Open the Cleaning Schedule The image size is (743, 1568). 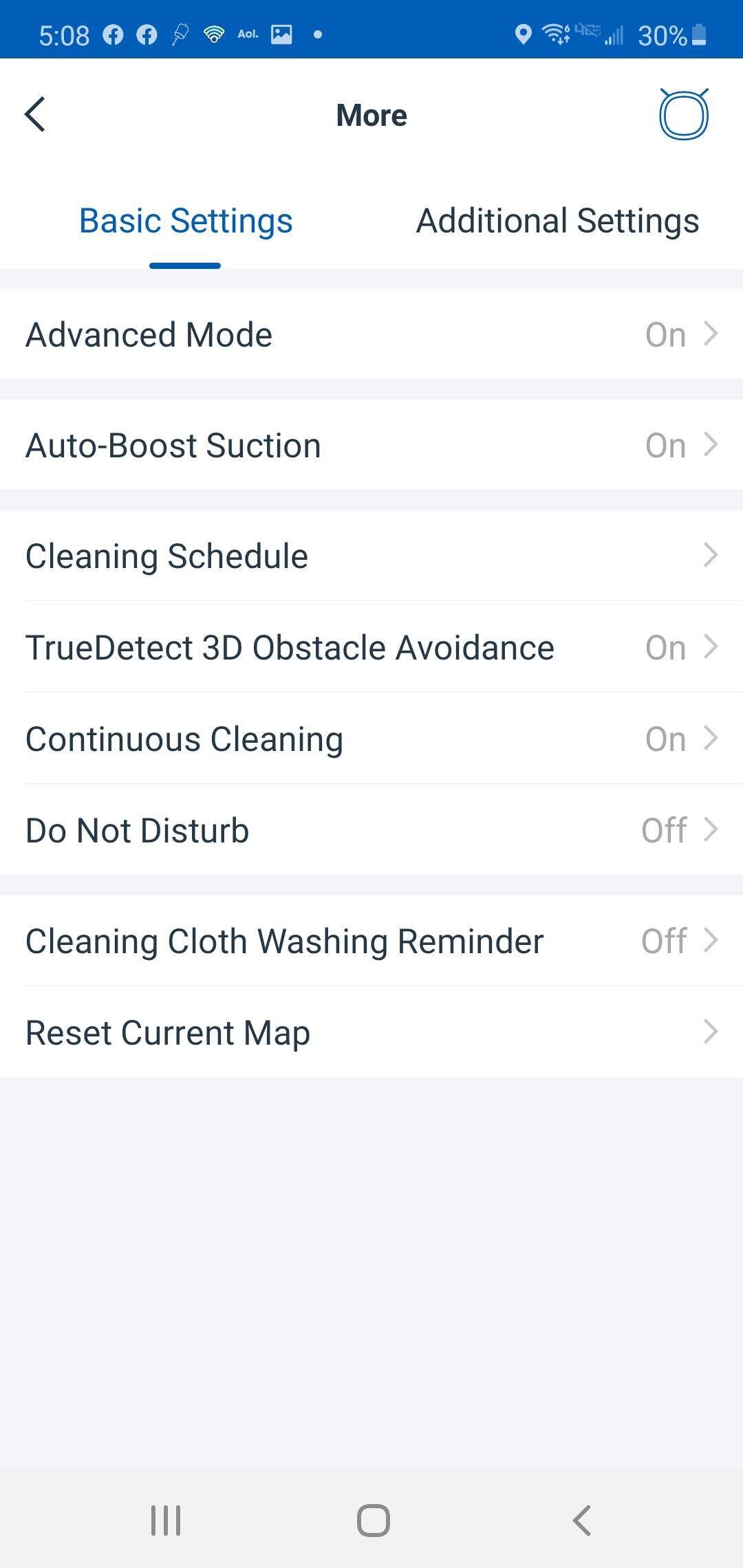tap(371, 556)
